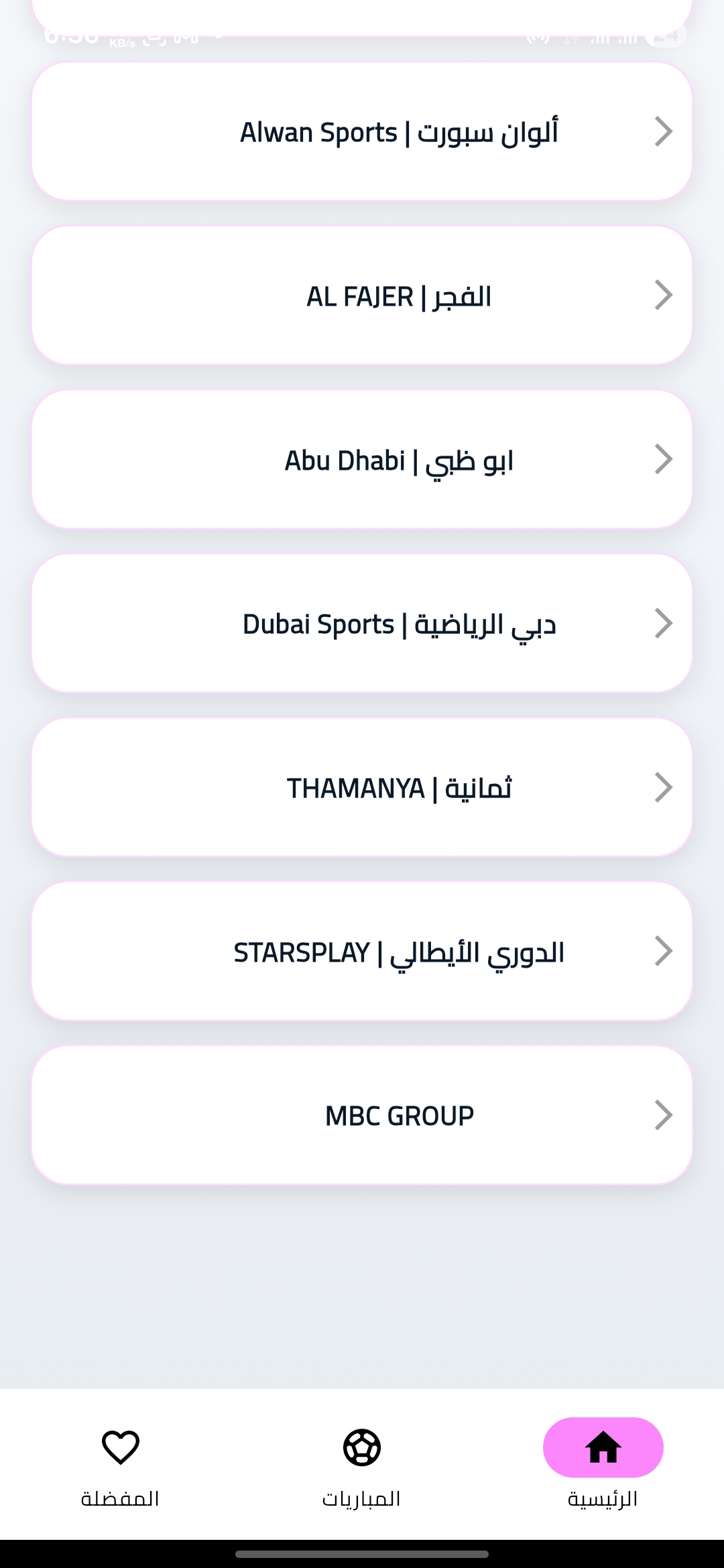Viewport: 724px width, 1568px height.
Task: Tap the pink highlighted home pill
Action: [x=603, y=1447]
